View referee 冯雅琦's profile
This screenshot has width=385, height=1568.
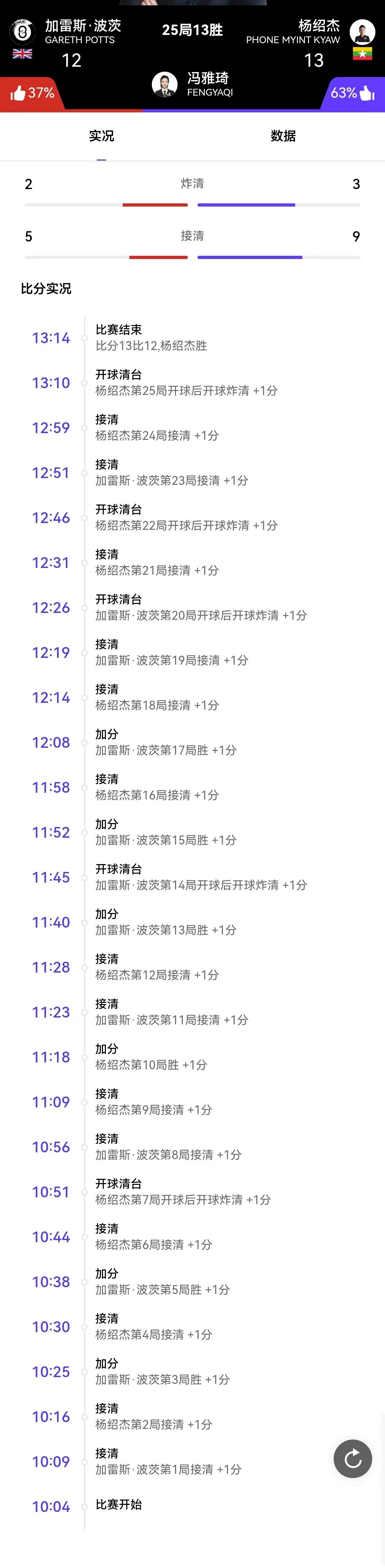pos(165,85)
